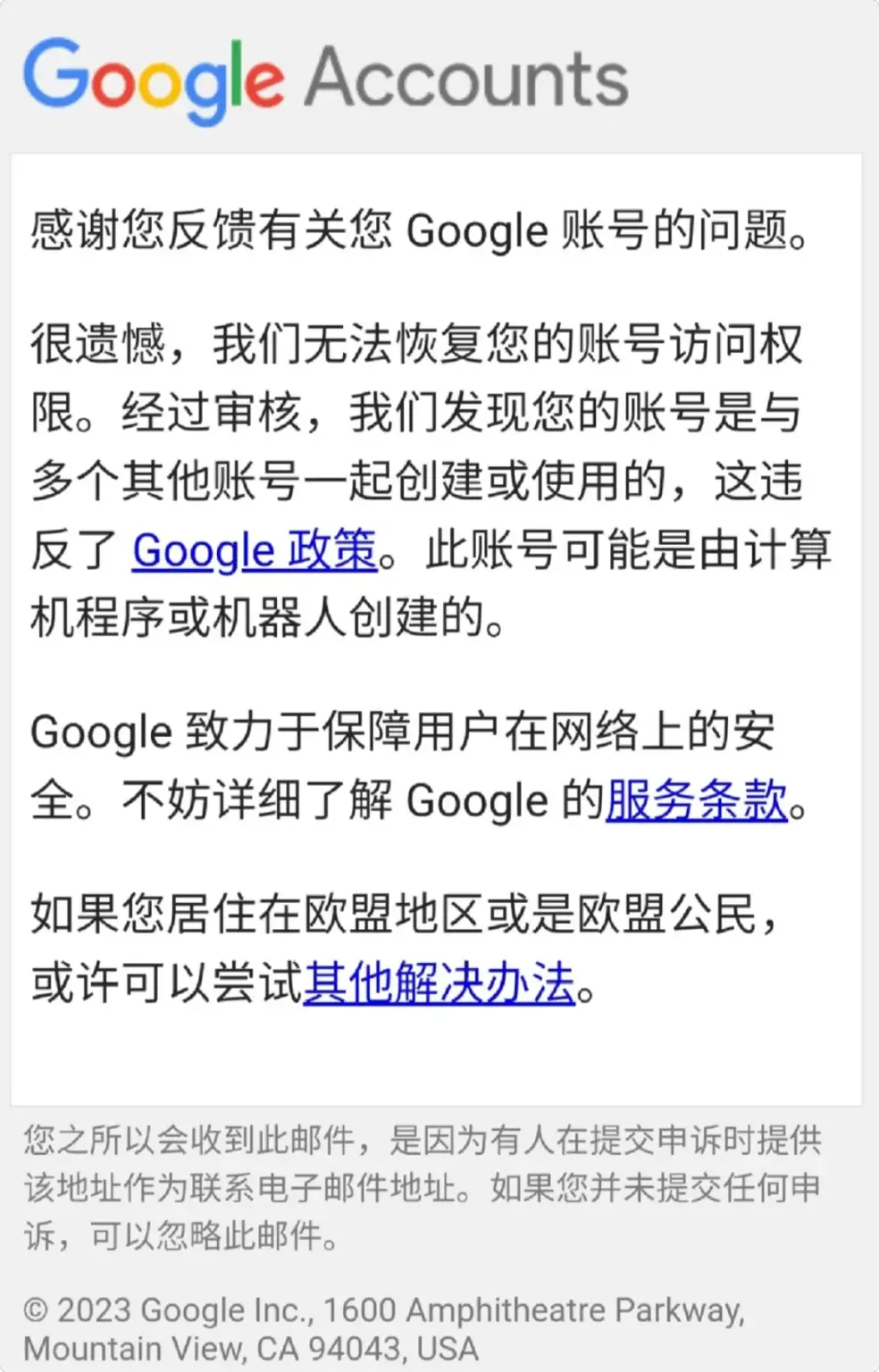
Task: Open the Google 政策 link
Action: tap(255, 550)
